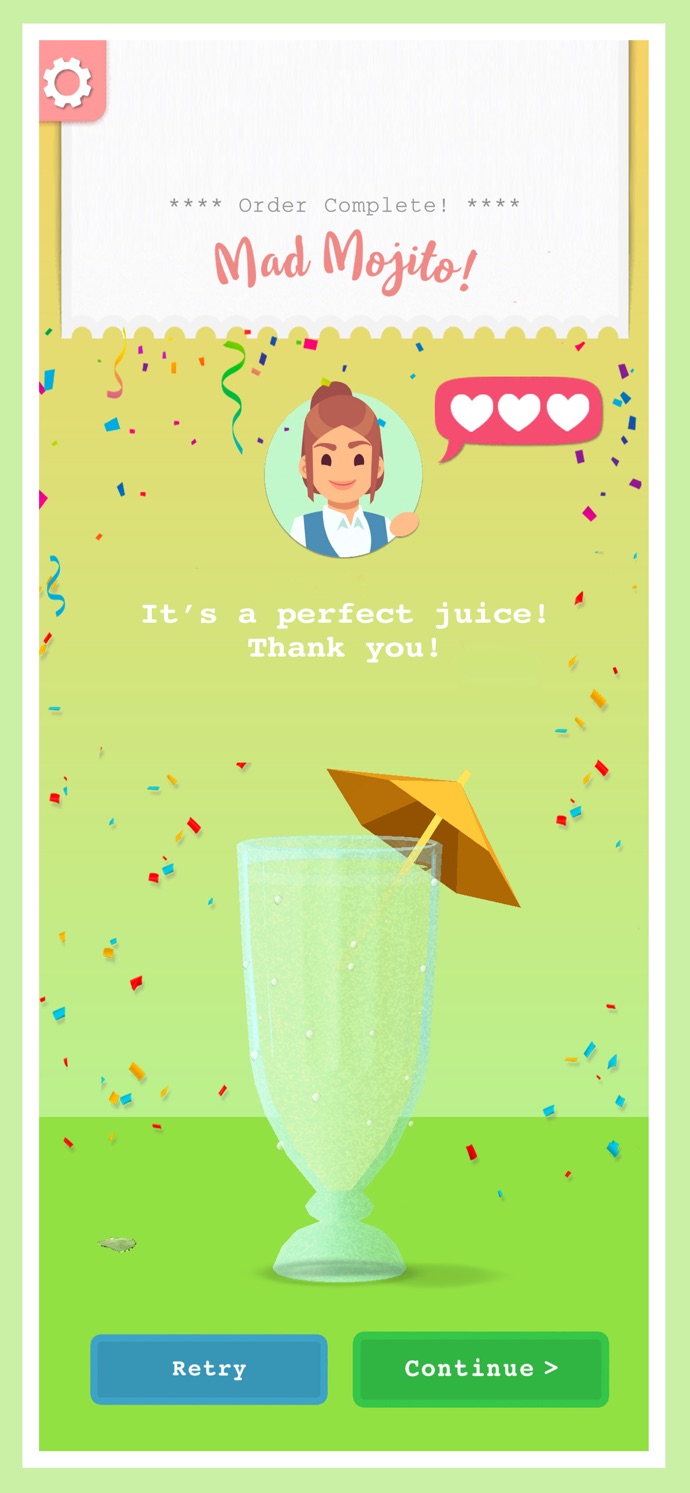Continue to the next order

point(481,1369)
